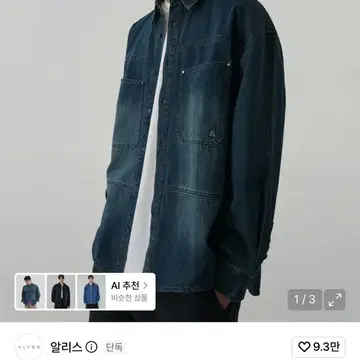Like the product with 9.3만 heart

pyautogui.click(x=318, y=347)
